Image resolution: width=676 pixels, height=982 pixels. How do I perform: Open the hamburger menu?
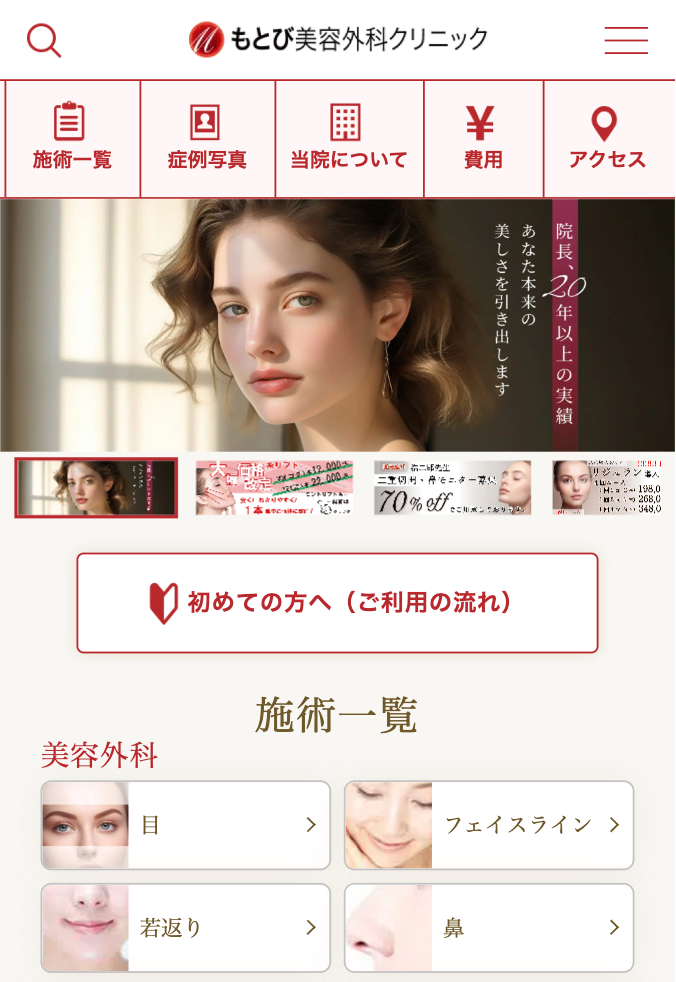(x=626, y=40)
